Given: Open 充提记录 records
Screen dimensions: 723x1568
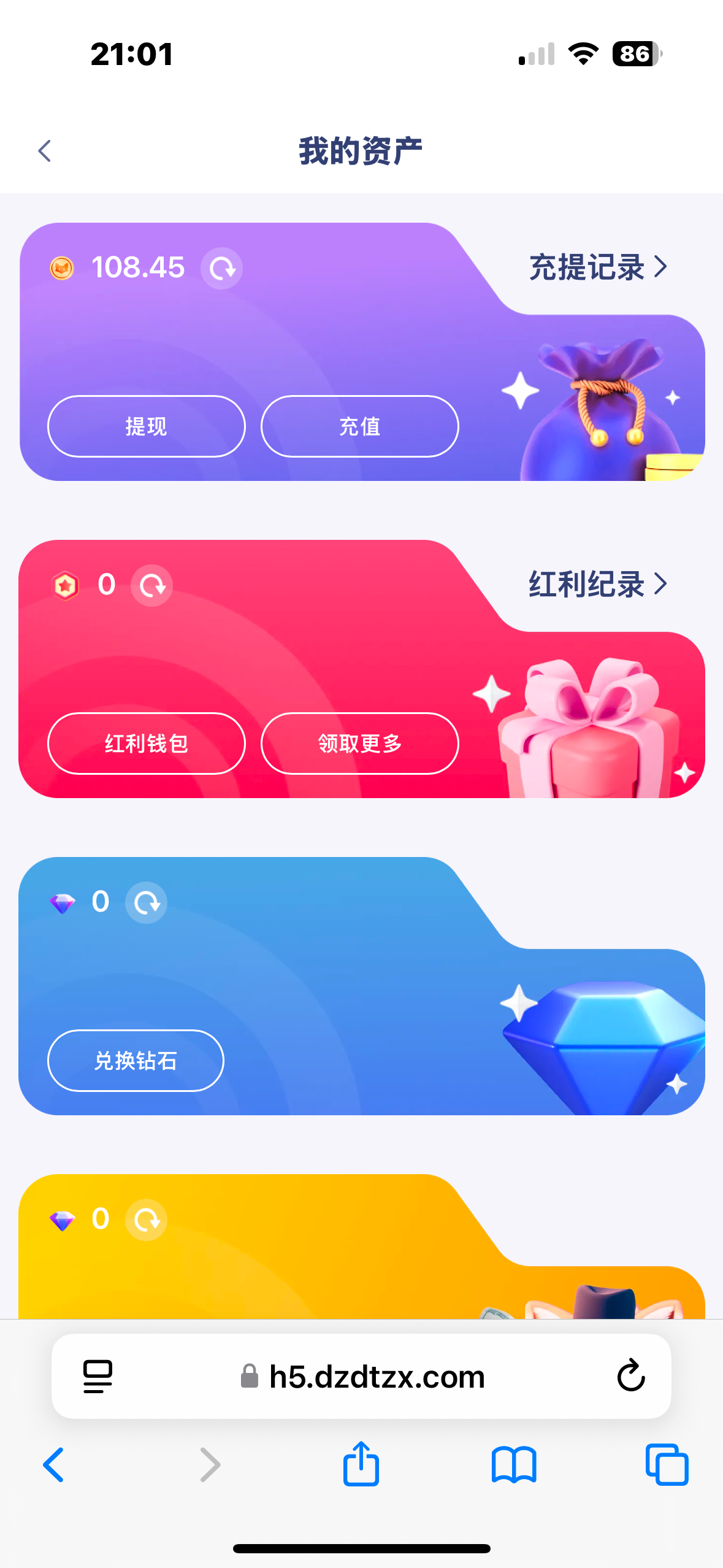Looking at the screenshot, I should click(598, 267).
